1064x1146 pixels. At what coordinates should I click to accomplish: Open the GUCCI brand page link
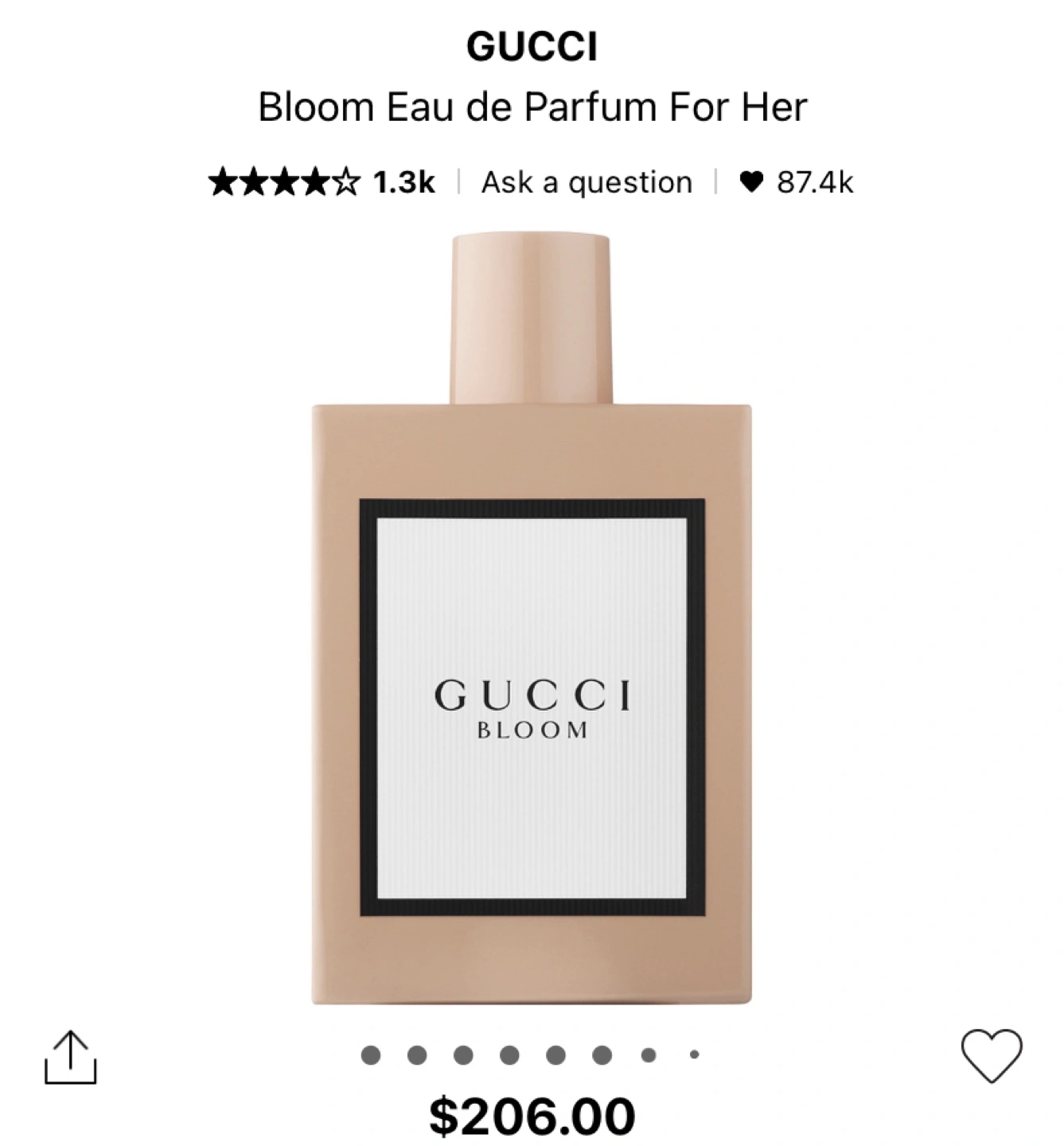pyautogui.click(x=532, y=46)
